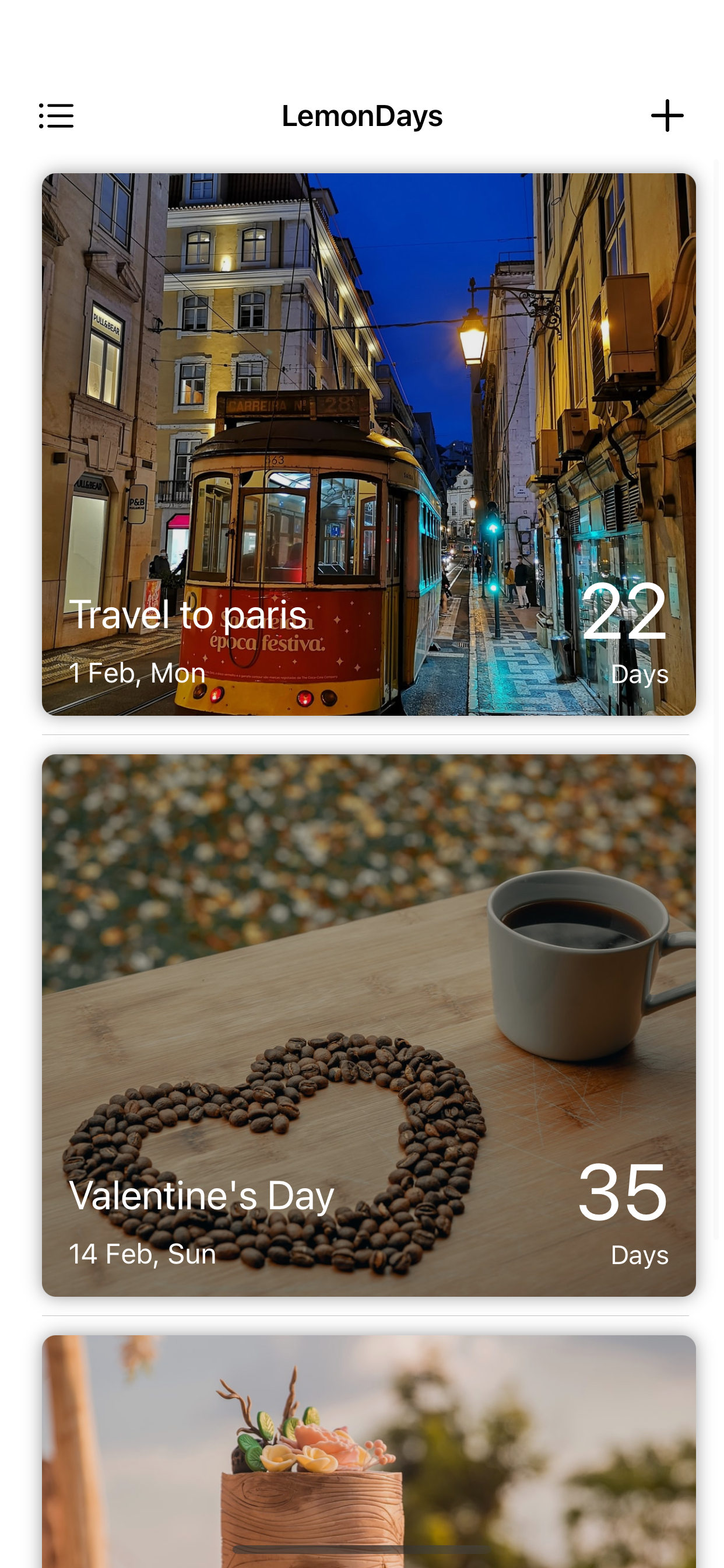Open the Valentine's Day countdown card
The image size is (724, 1568).
368,1025
